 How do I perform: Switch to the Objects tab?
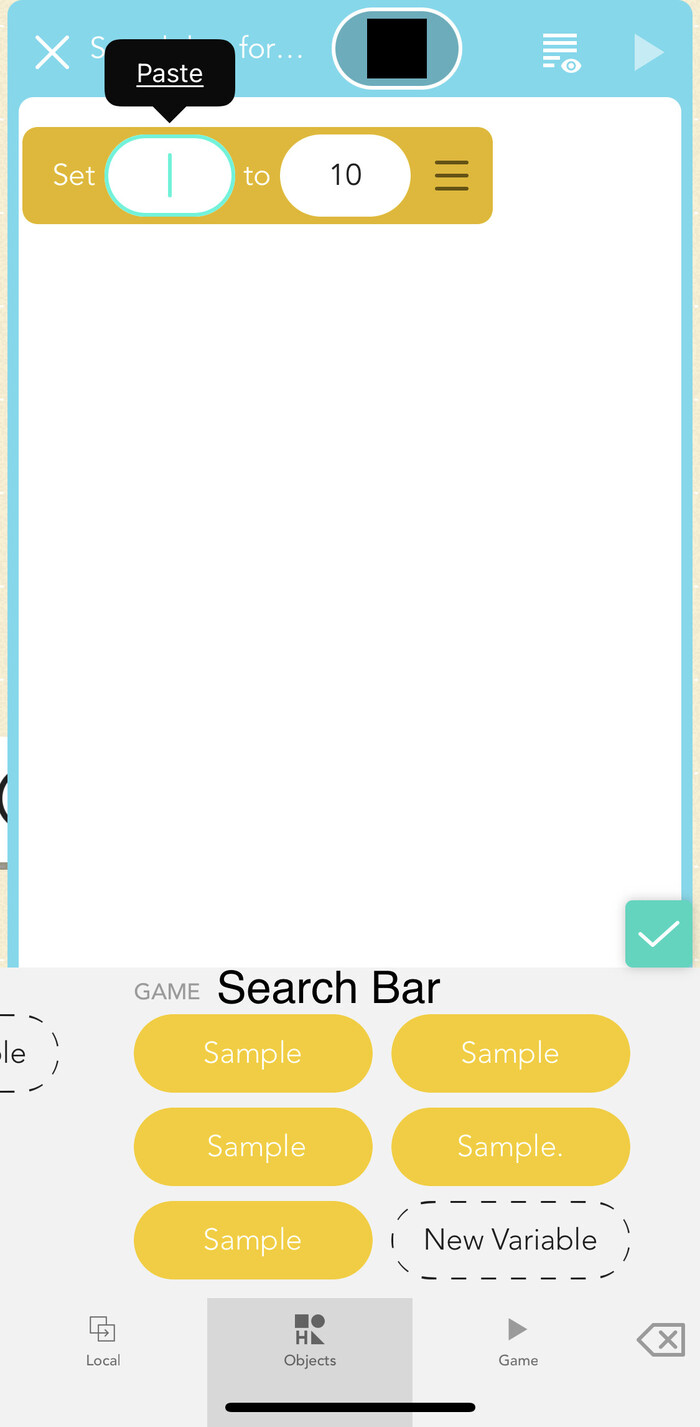tap(310, 1340)
